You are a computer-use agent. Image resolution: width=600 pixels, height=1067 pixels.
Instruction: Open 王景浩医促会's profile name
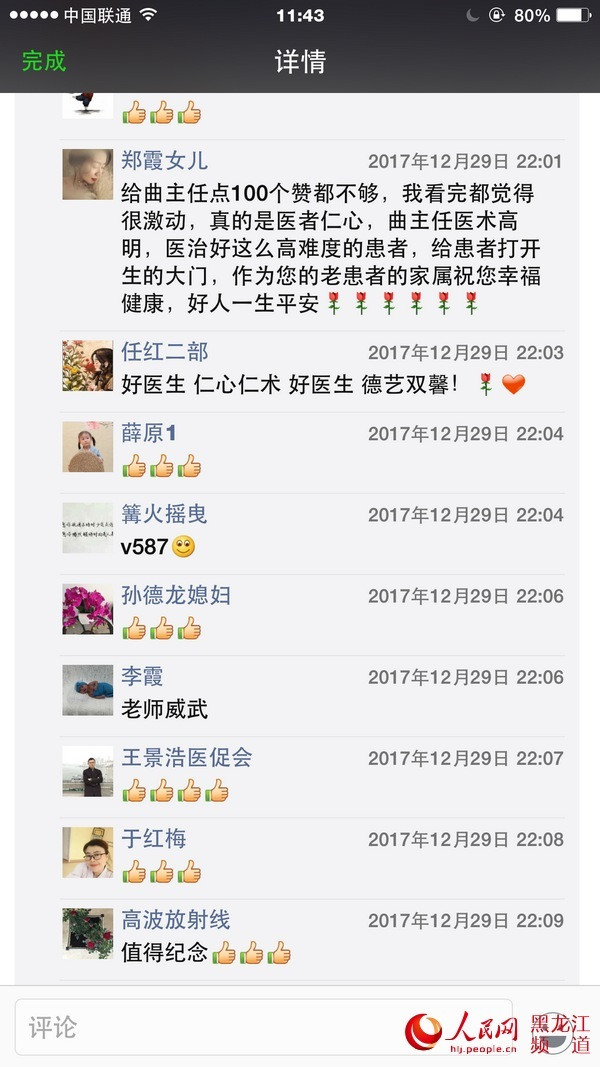pos(186,757)
